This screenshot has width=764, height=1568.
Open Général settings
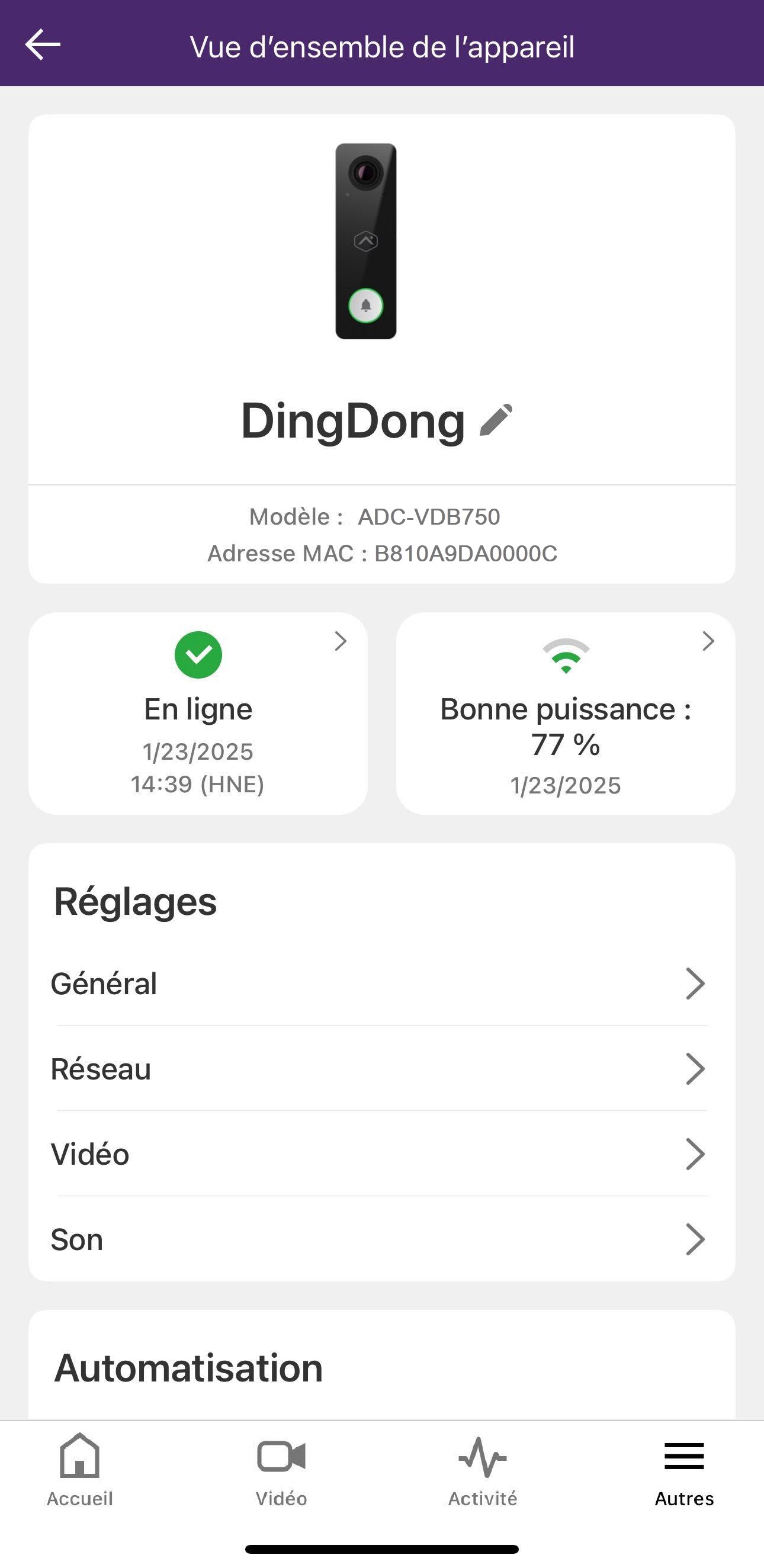tap(381, 984)
